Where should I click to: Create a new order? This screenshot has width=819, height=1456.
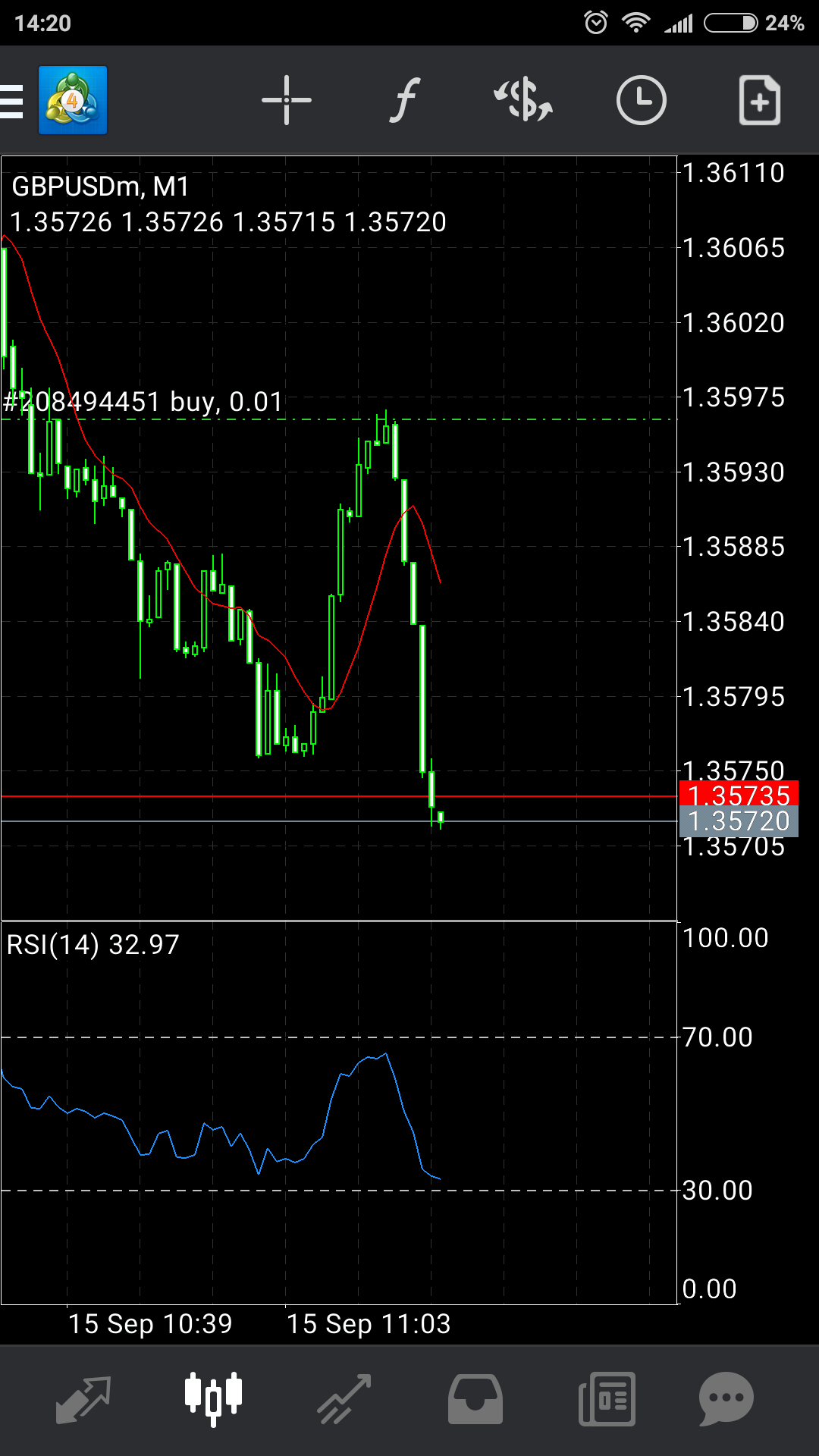tap(760, 100)
